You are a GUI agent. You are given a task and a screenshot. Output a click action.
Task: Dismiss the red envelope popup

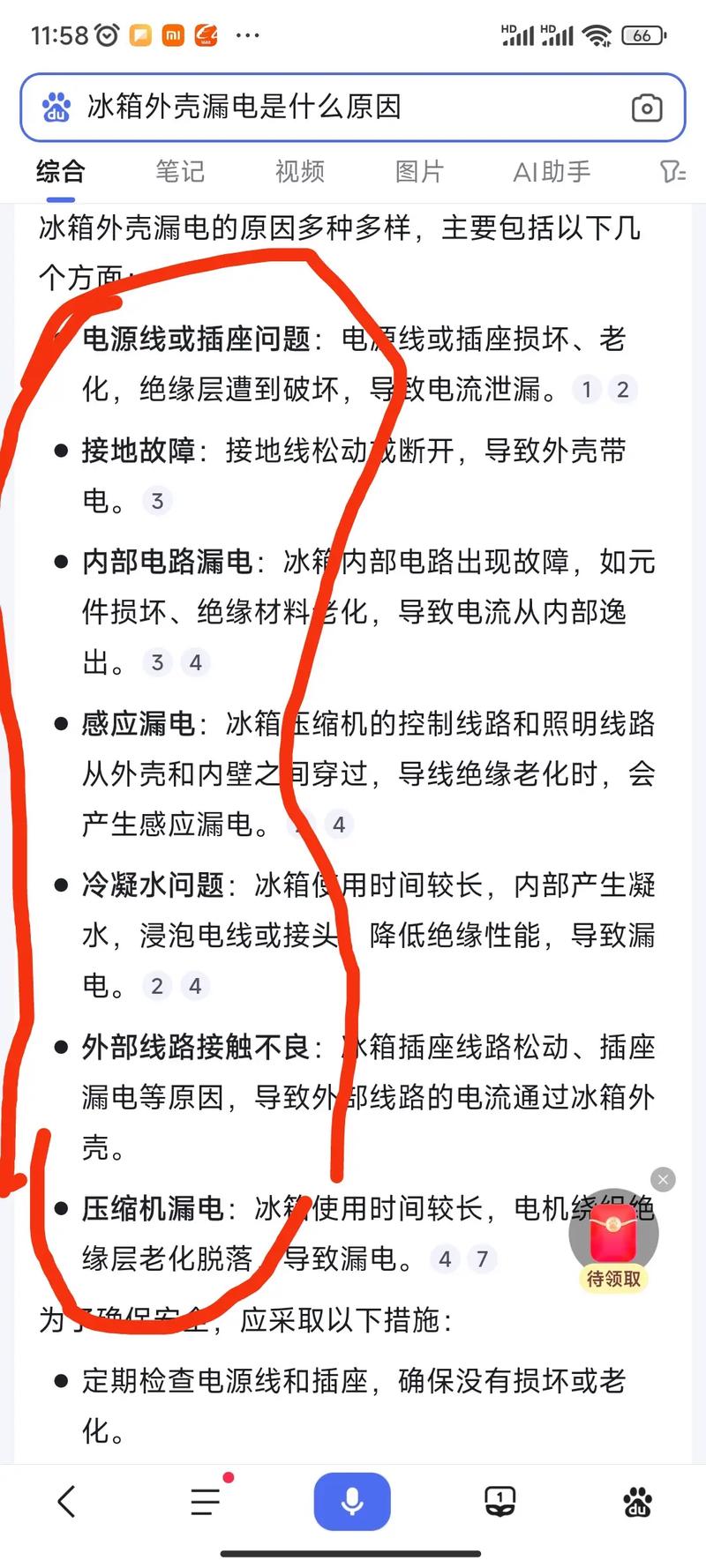662,1179
